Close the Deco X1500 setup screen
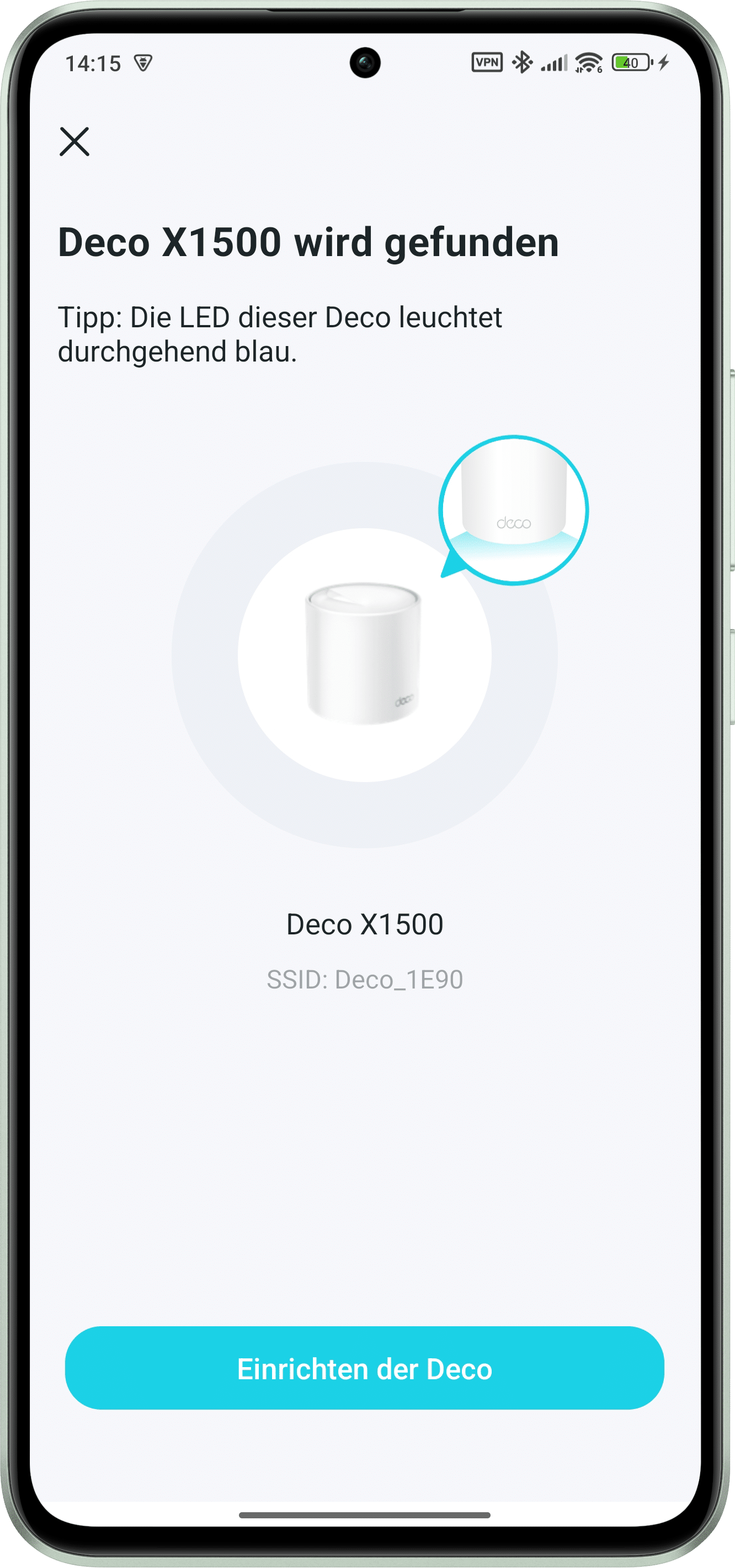 coord(74,142)
